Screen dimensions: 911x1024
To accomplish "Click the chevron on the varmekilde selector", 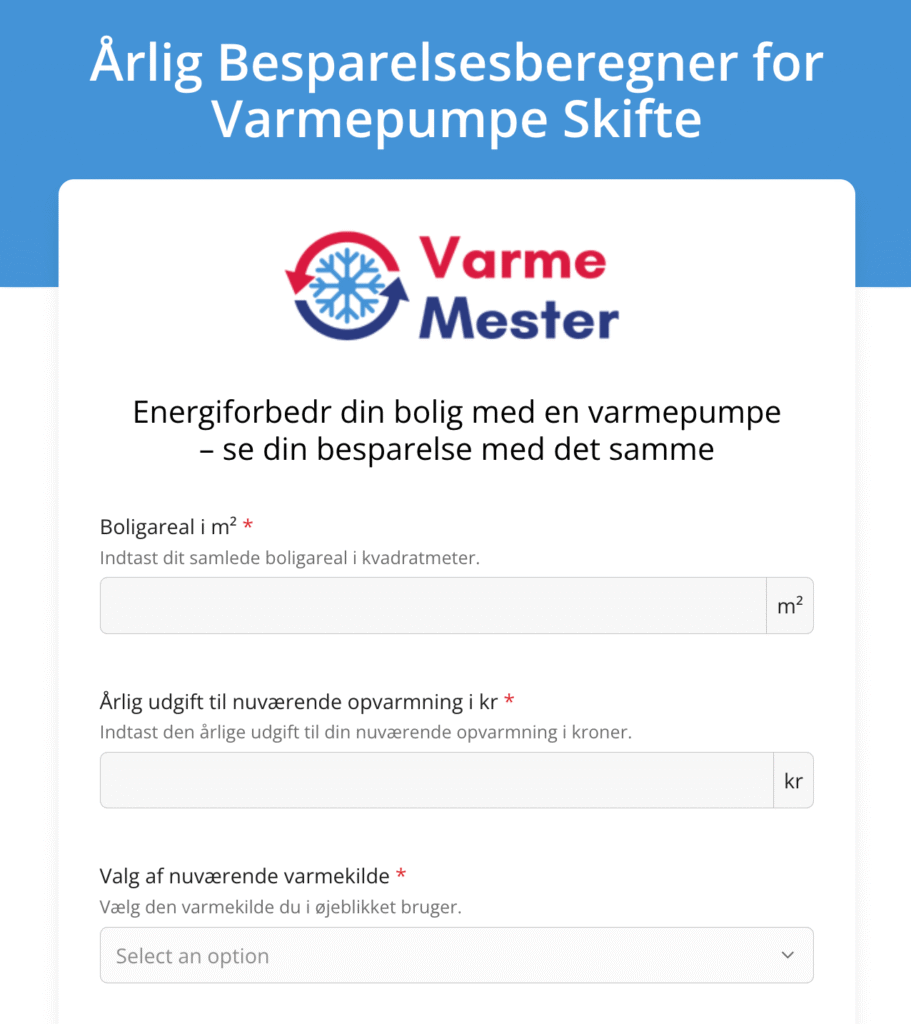I will coord(787,956).
